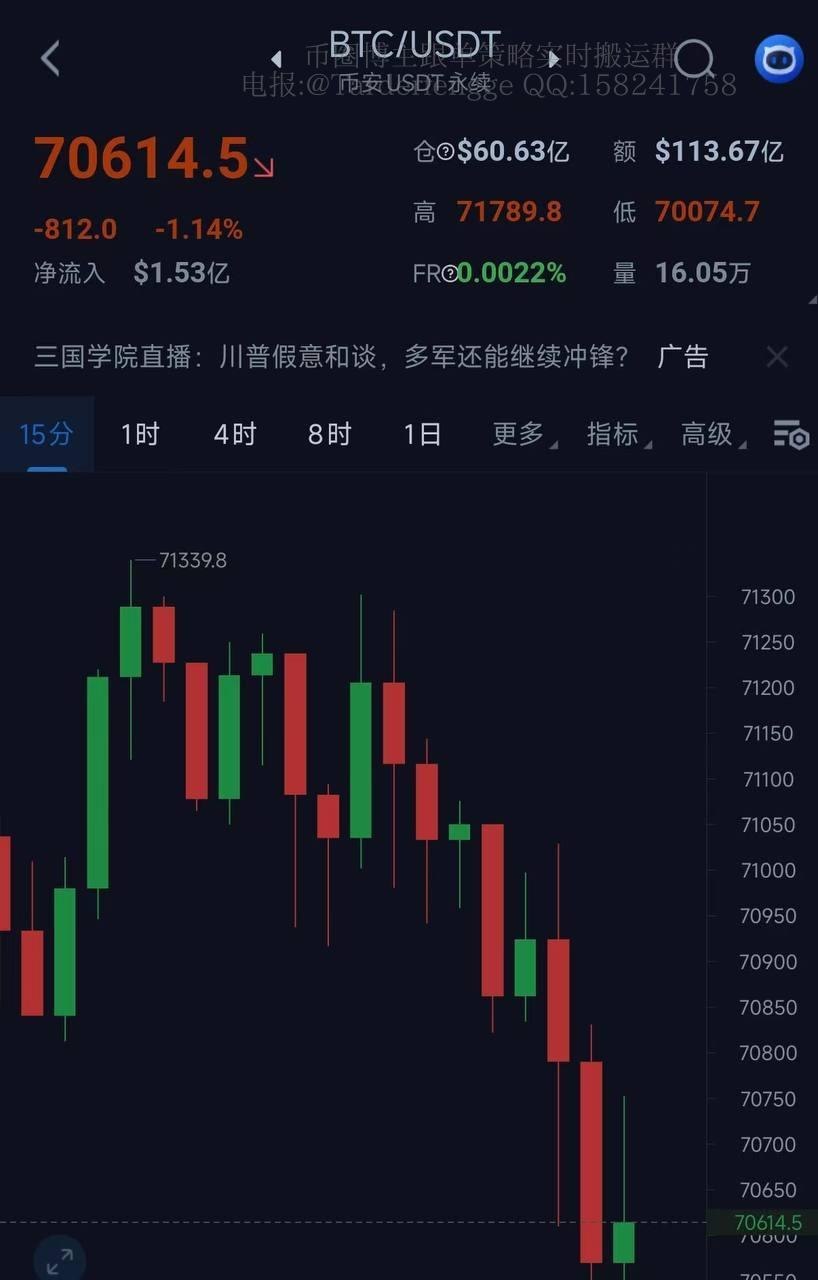Expand the 更多 timeframe options
This screenshot has width=818, height=1280.
coord(521,434)
